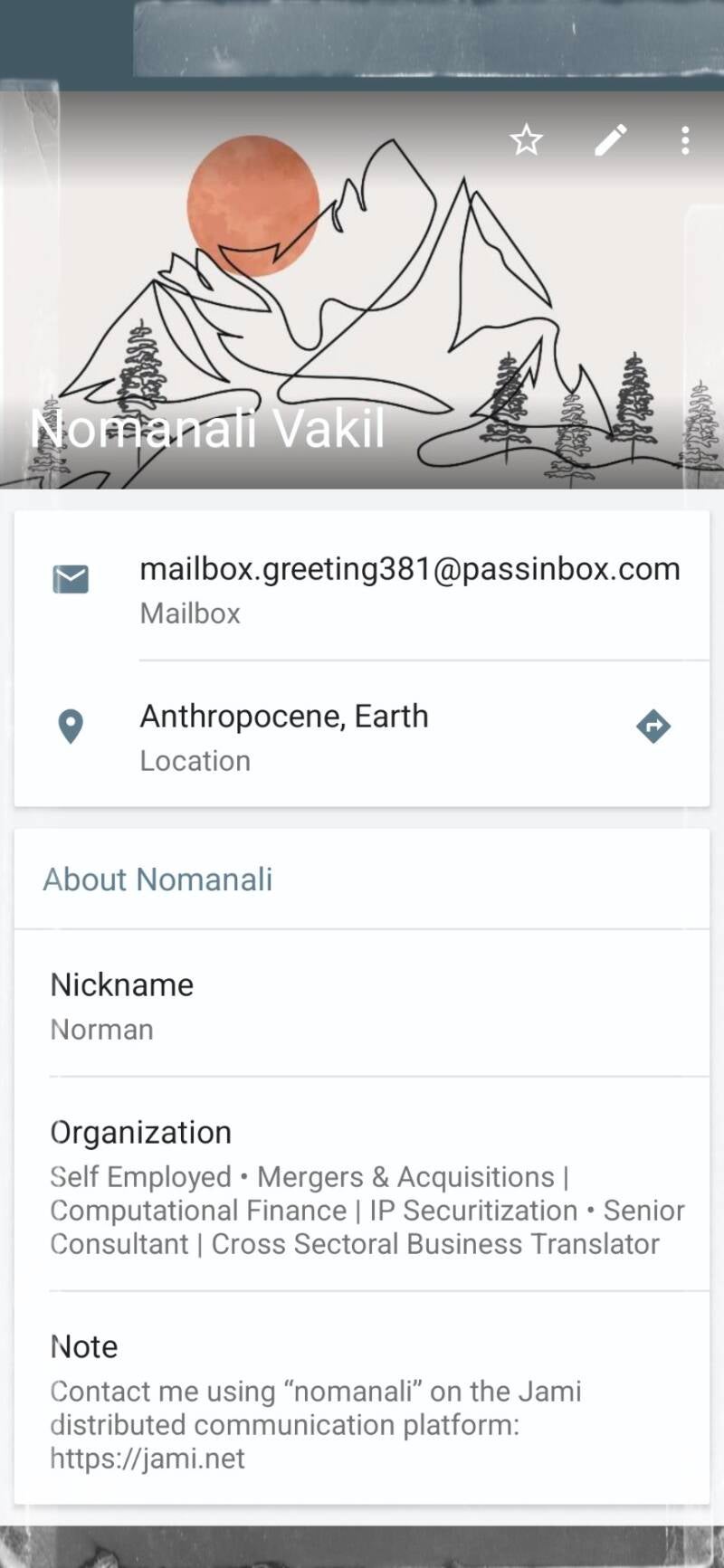Edit this contact with the pencil icon
Screen dimensions: 724x1568
tap(610, 140)
